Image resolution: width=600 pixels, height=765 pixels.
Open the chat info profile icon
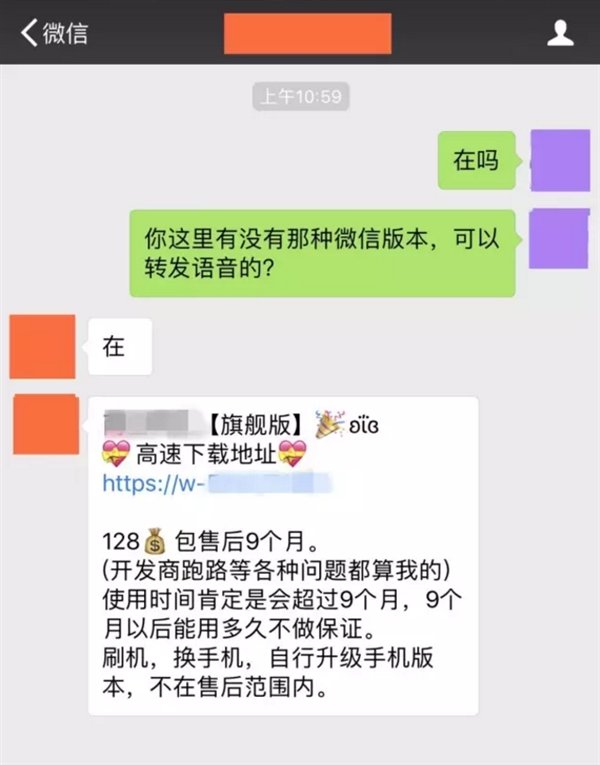[x=561, y=32]
